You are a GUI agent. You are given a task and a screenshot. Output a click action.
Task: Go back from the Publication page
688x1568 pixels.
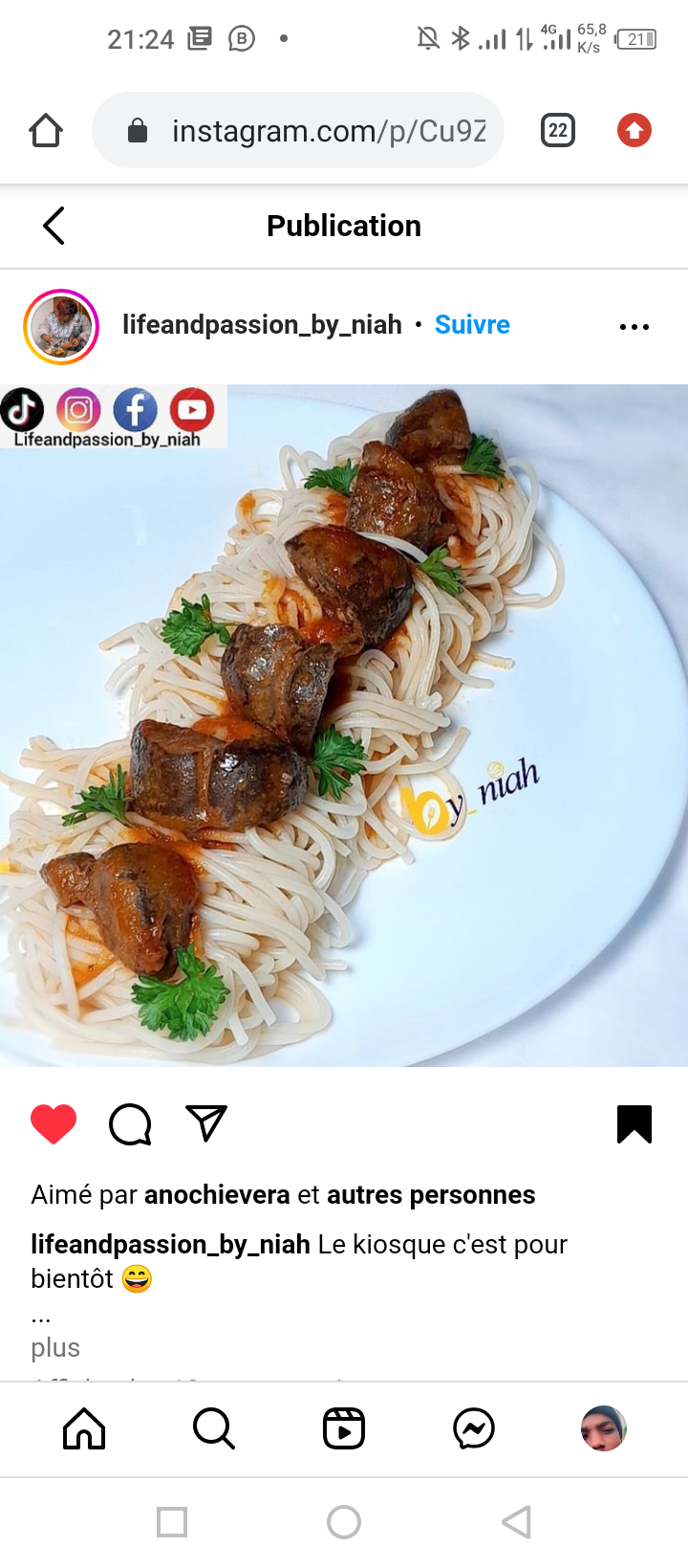tap(54, 226)
